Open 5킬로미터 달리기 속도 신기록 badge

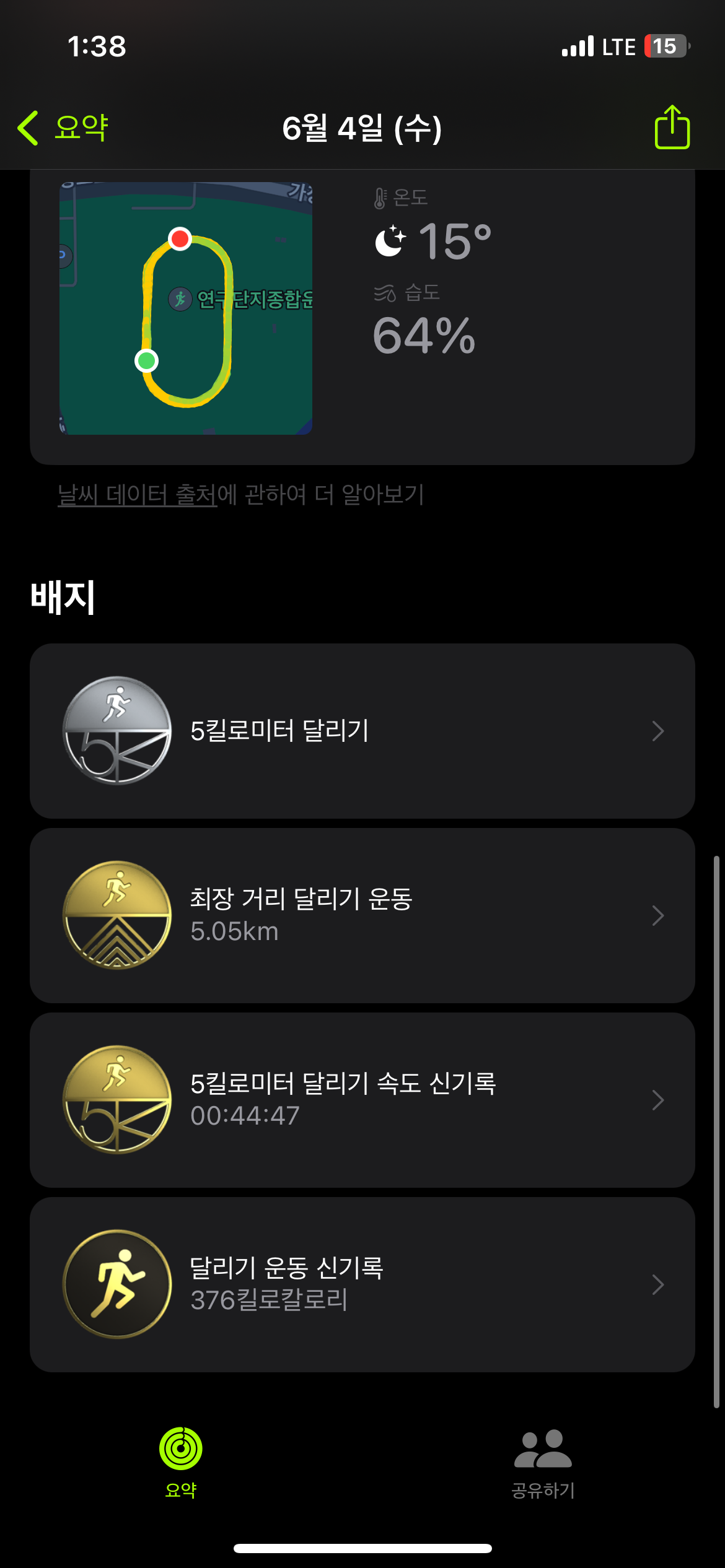[x=362, y=1100]
